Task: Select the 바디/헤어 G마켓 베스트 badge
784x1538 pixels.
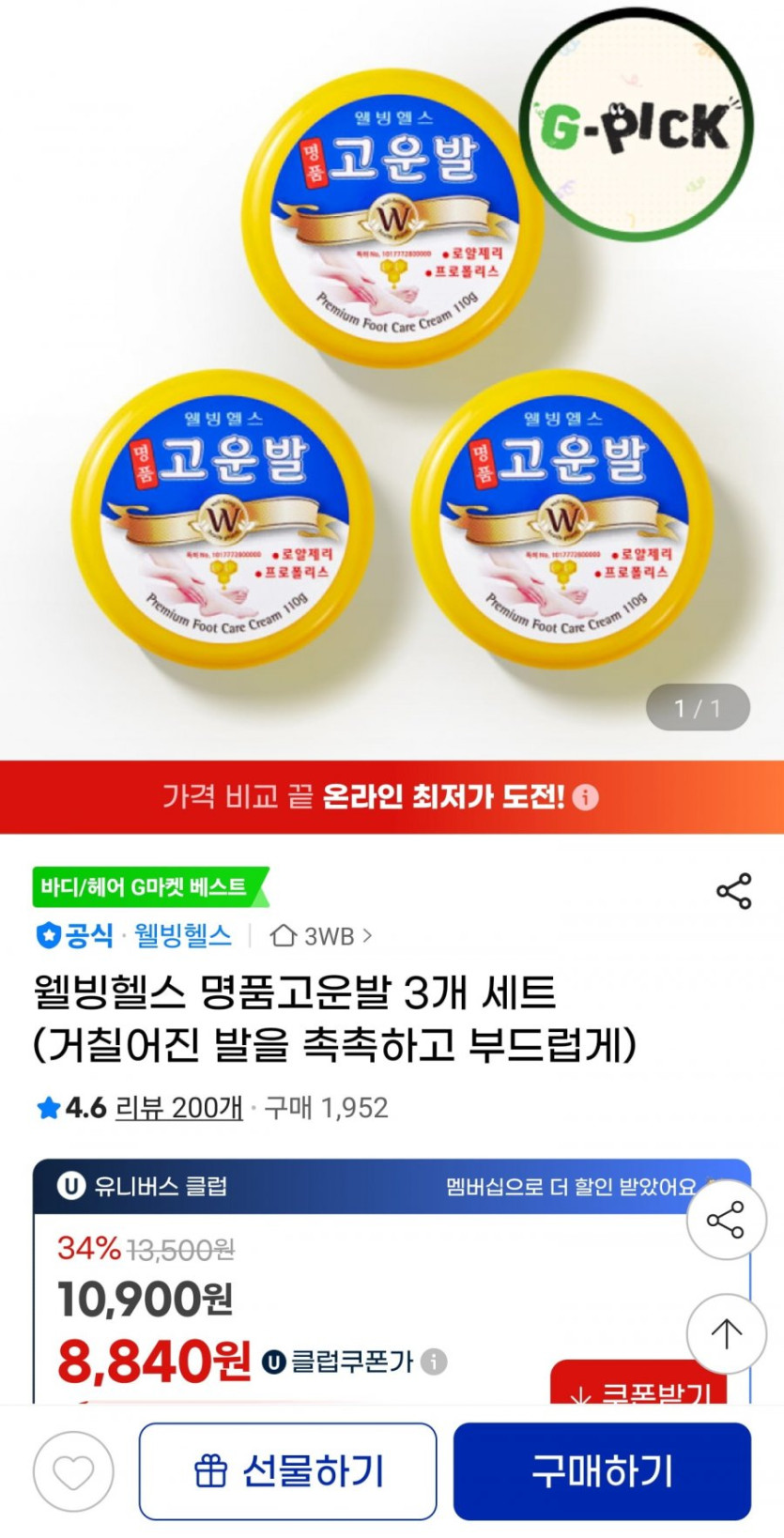Action: click(x=141, y=887)
